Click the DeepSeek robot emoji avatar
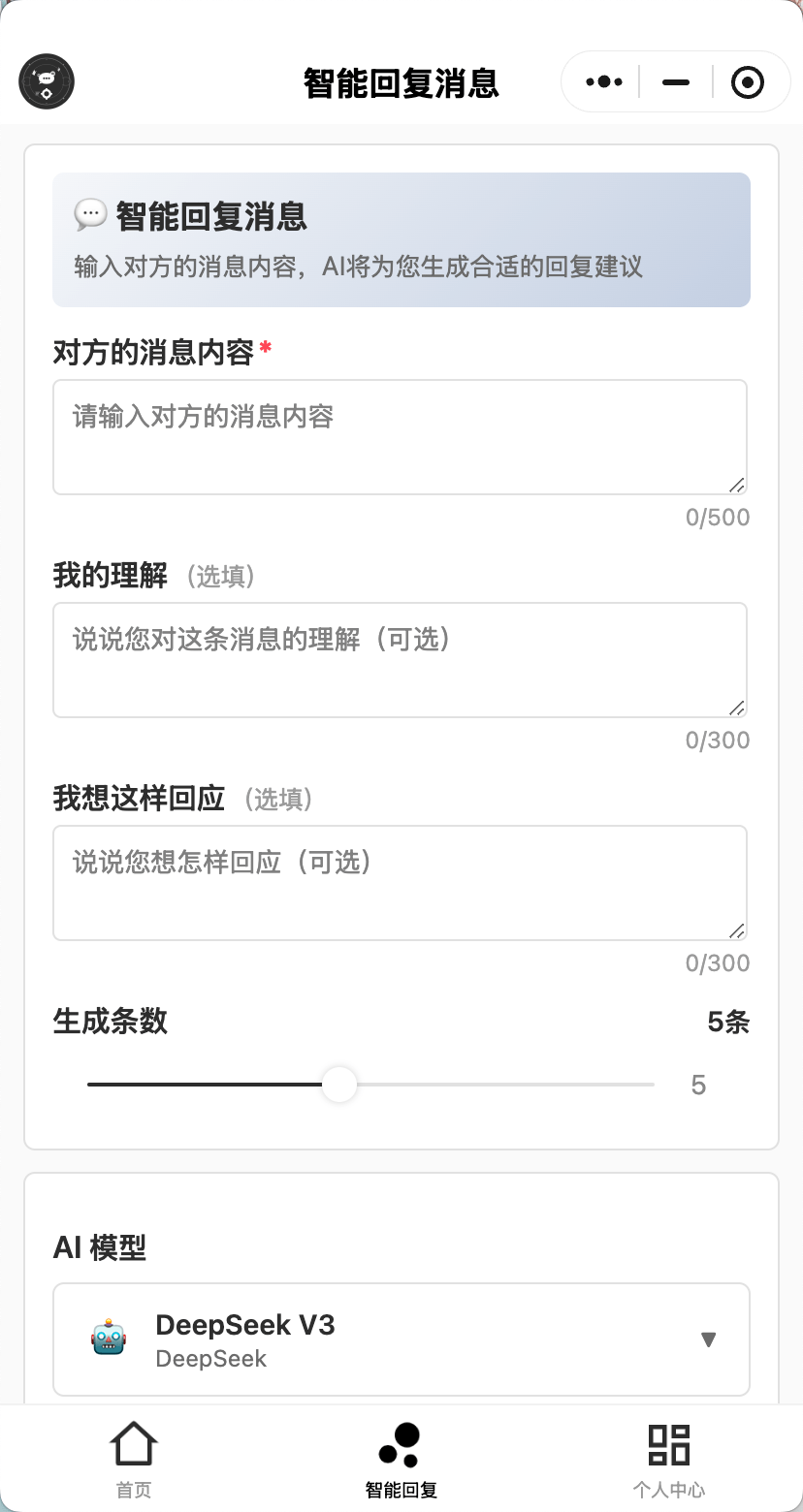Image resolution: width=803 pixels, height=1512 pixels. click(x=107, y=1339)
